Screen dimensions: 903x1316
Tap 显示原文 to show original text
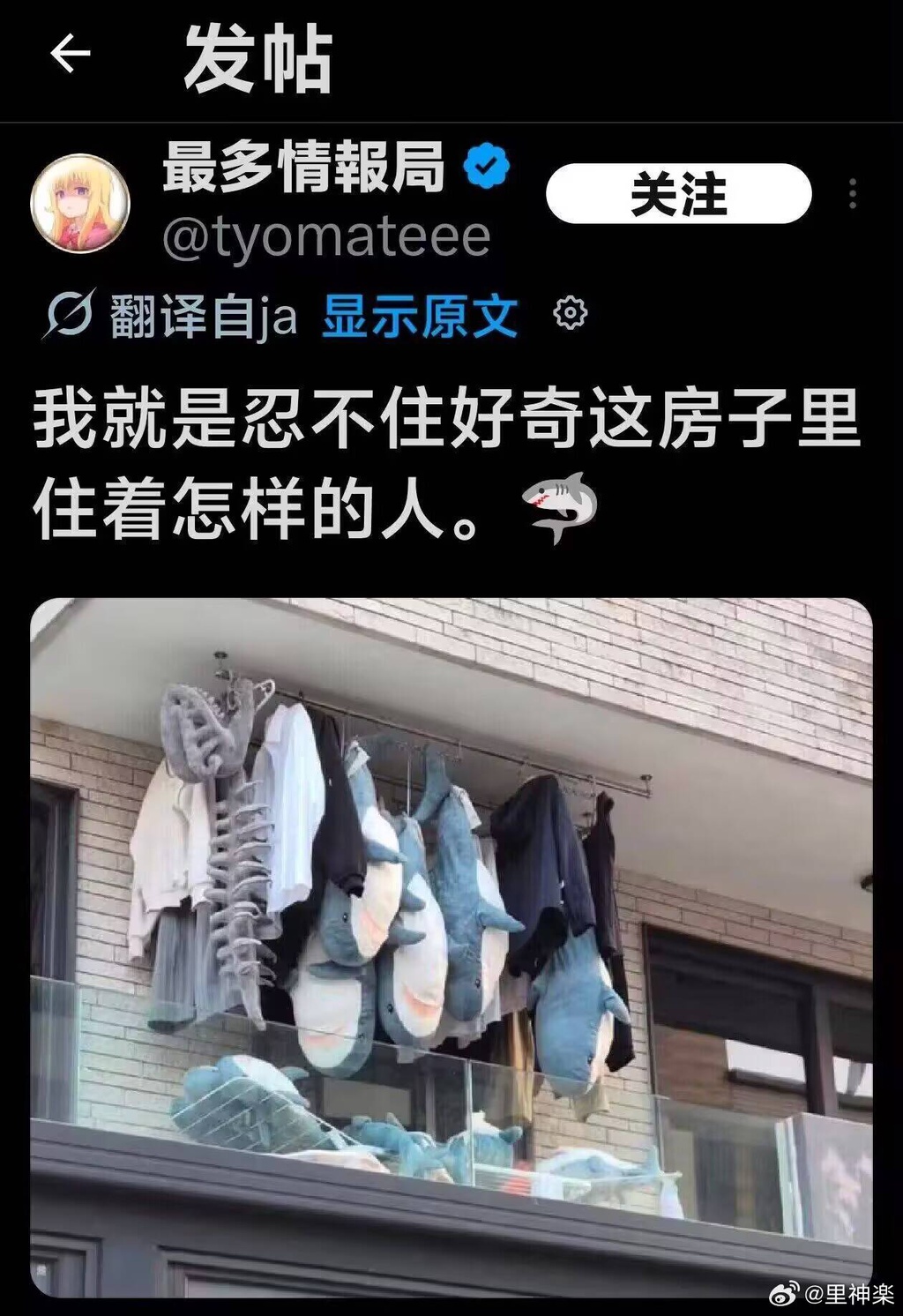pyautogui.click(x=420, y=315)
